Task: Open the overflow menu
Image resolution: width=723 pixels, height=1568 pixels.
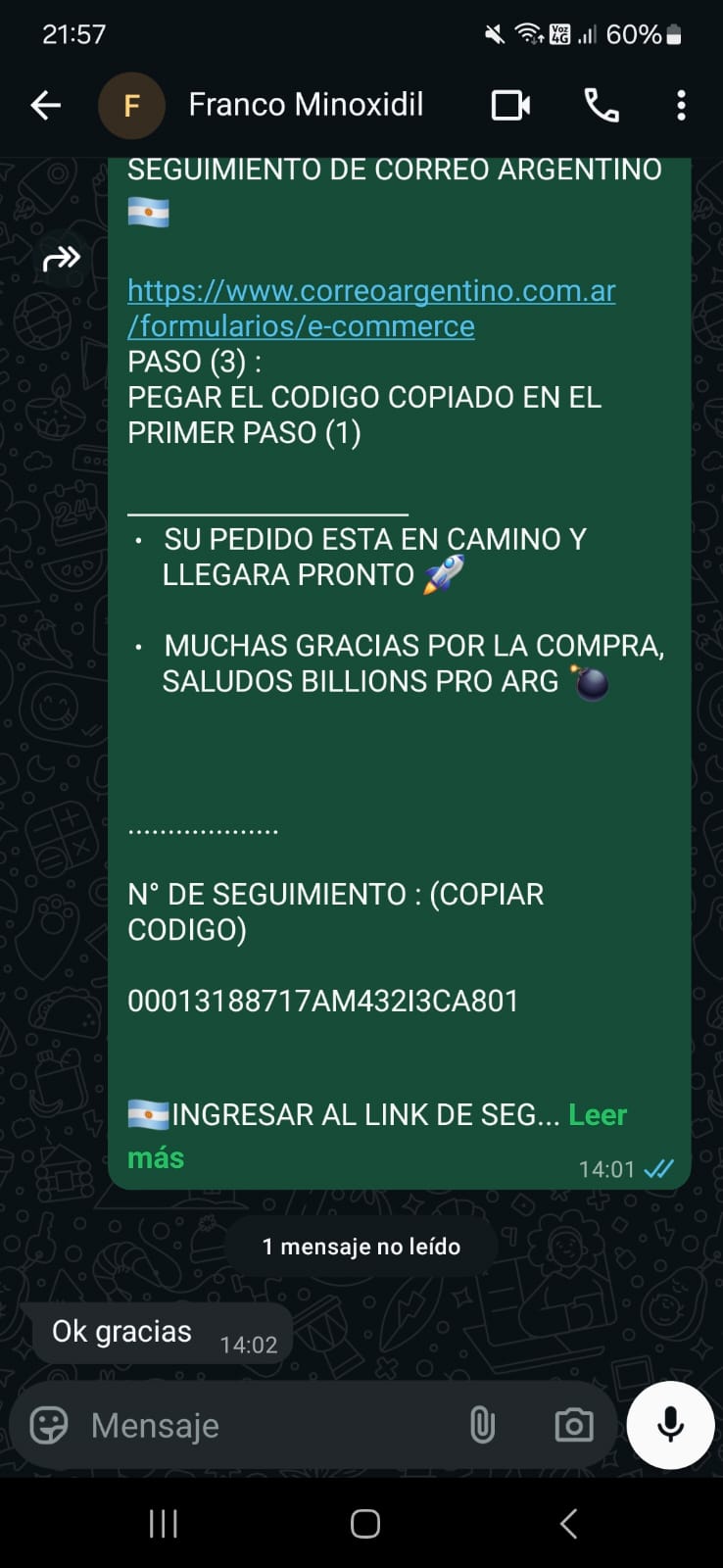Action: [681, 105]
